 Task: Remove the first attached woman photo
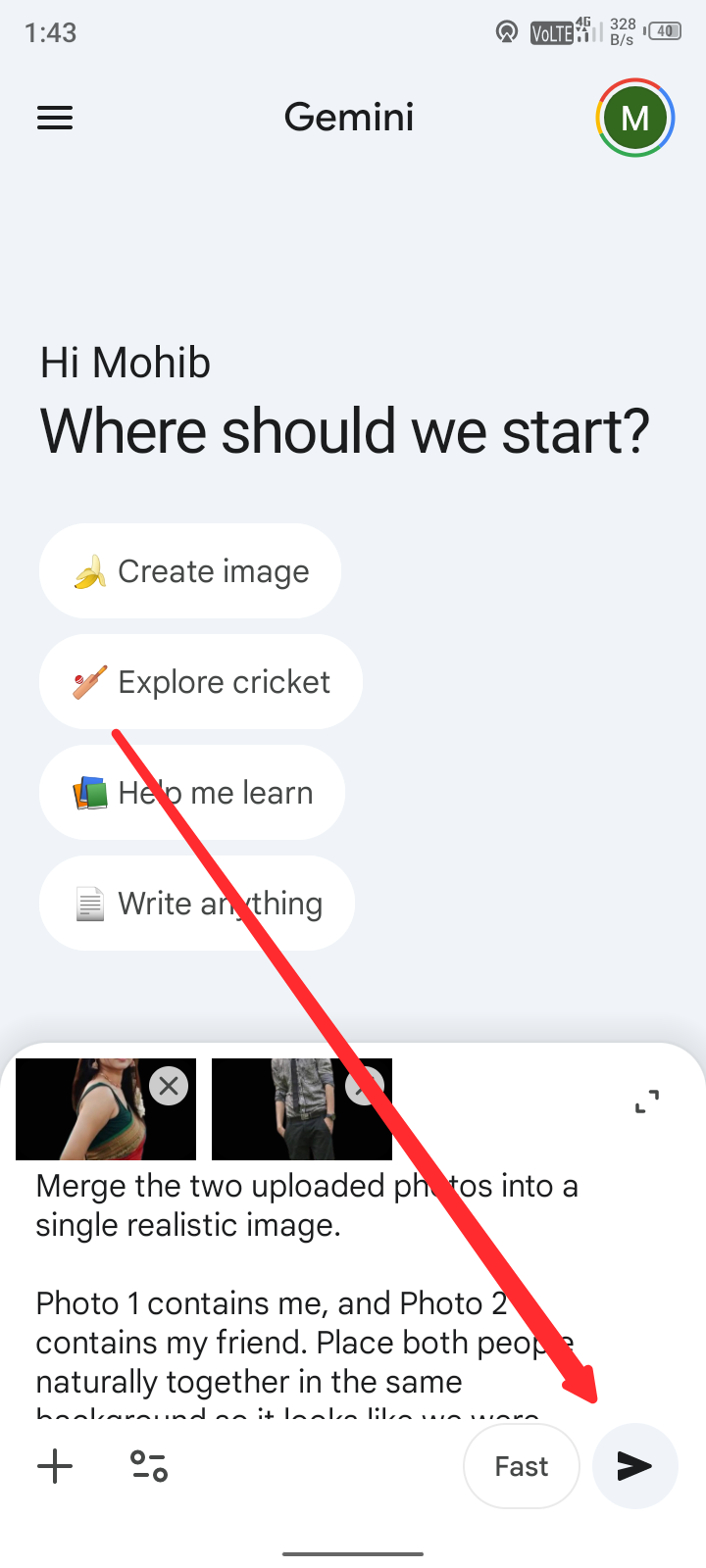click(169, 1086)
